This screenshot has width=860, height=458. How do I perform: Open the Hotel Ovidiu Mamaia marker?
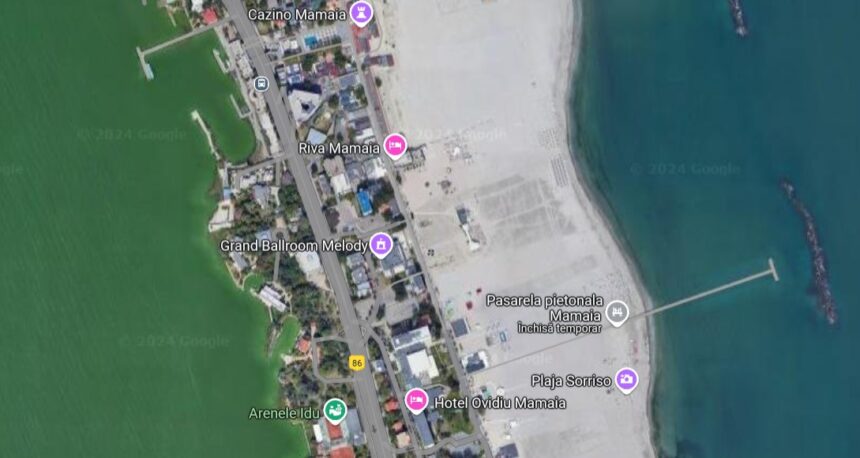pos(416,401)
